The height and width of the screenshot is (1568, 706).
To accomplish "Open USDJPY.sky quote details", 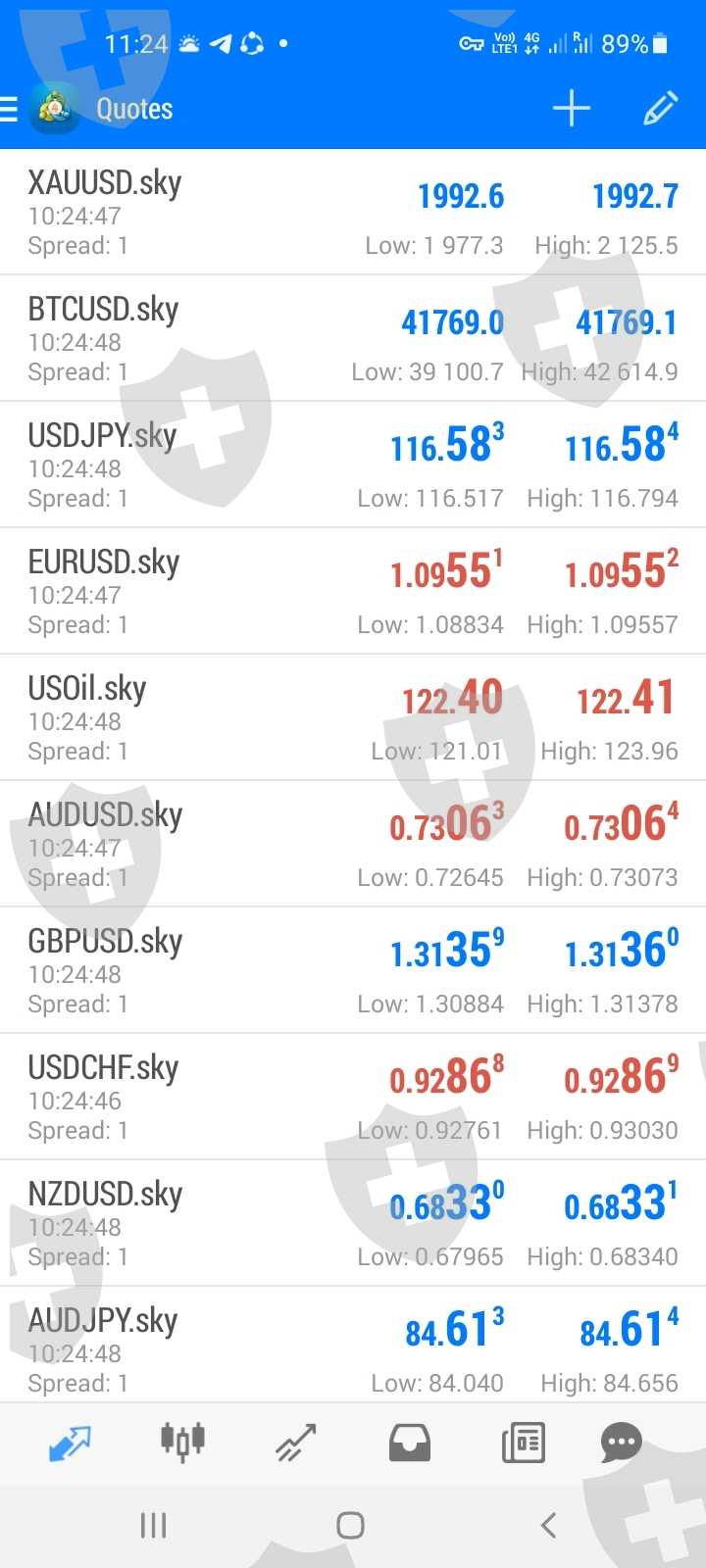I will coord(353,465).
